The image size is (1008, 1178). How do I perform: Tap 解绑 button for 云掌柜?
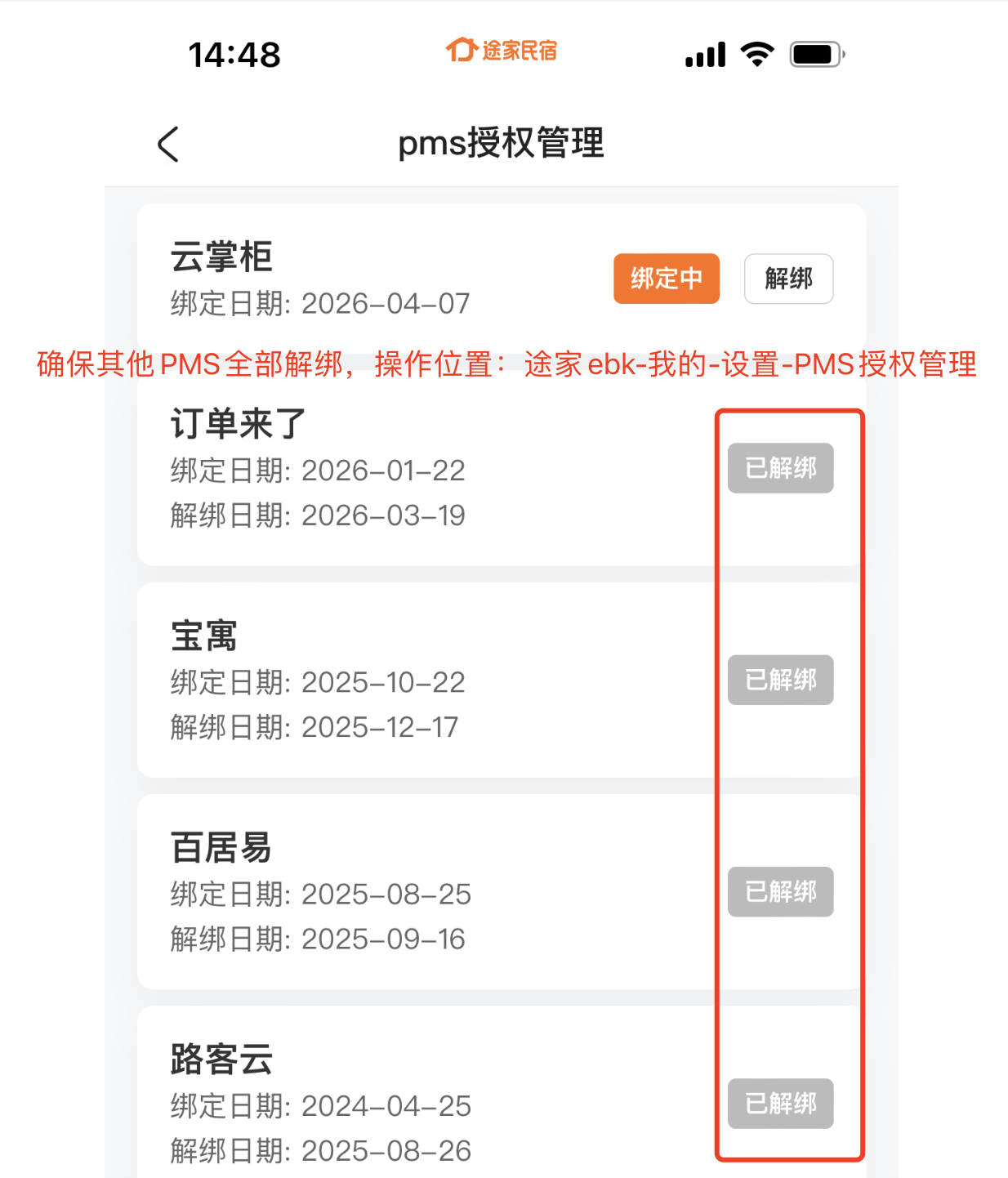click(x=787, y=279)
